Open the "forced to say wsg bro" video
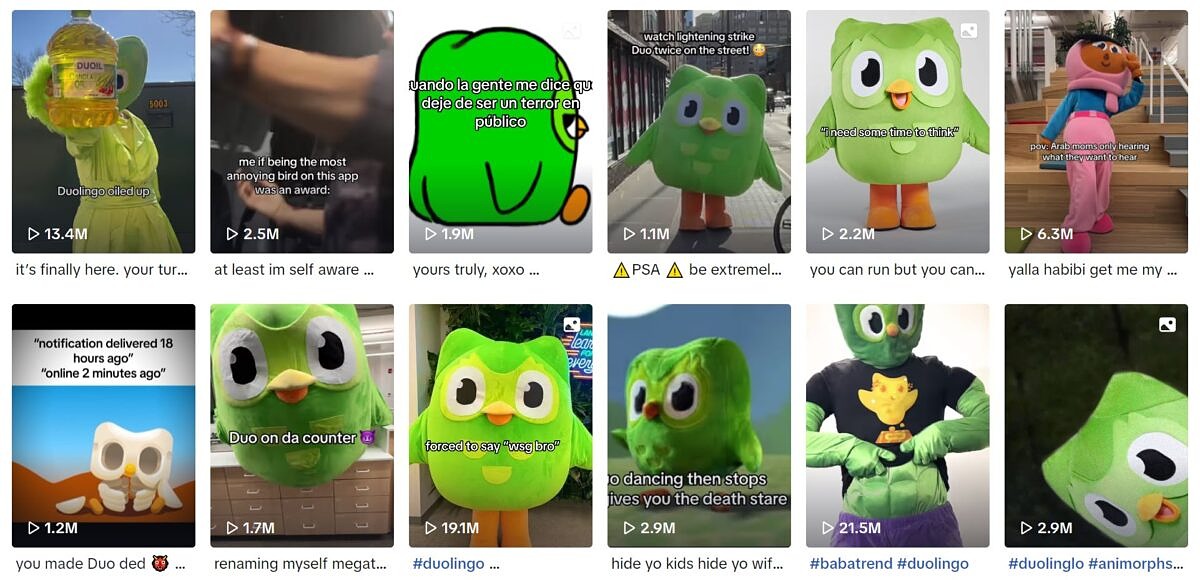Screen dimensions: 1200x580 pyautogui.click(x=500, y=425)
